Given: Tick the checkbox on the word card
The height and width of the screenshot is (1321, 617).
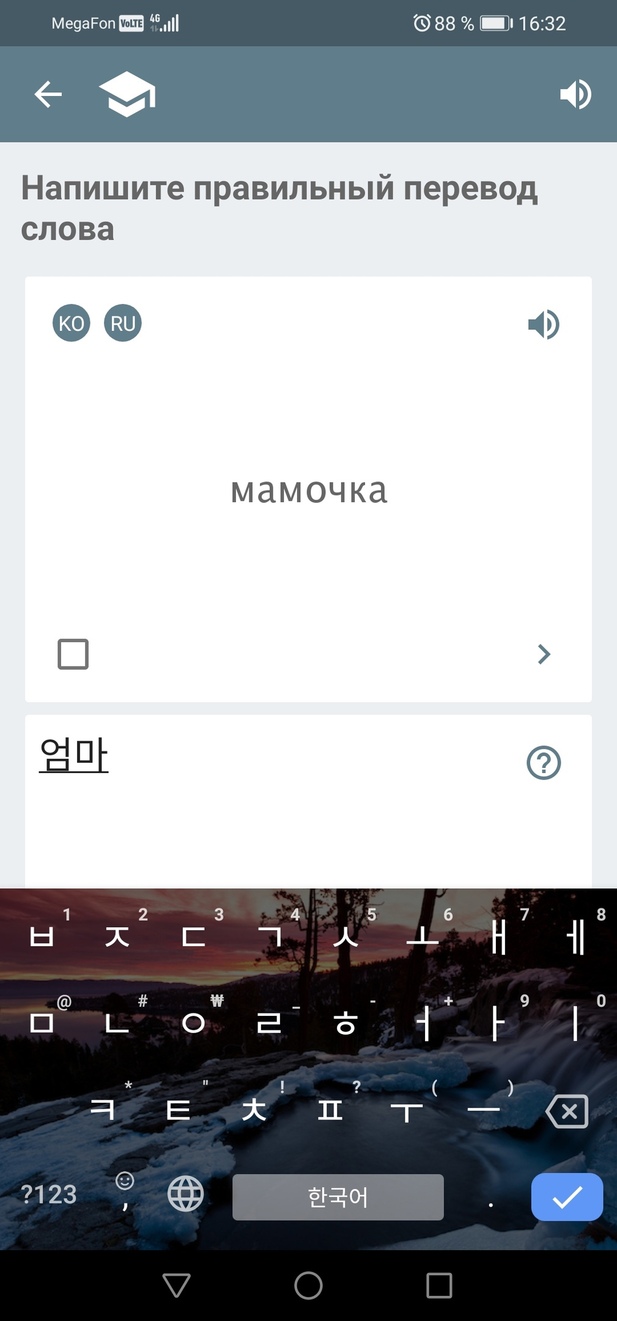Looking at the screenshot, I should [73, 655].
